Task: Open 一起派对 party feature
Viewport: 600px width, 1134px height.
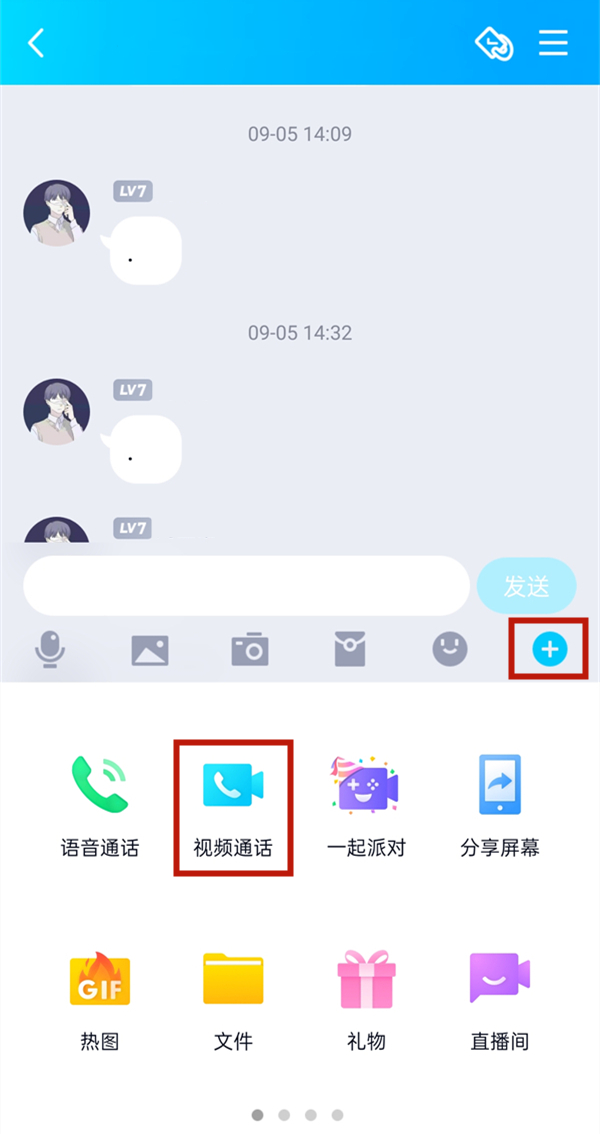Action: (366, 805)
